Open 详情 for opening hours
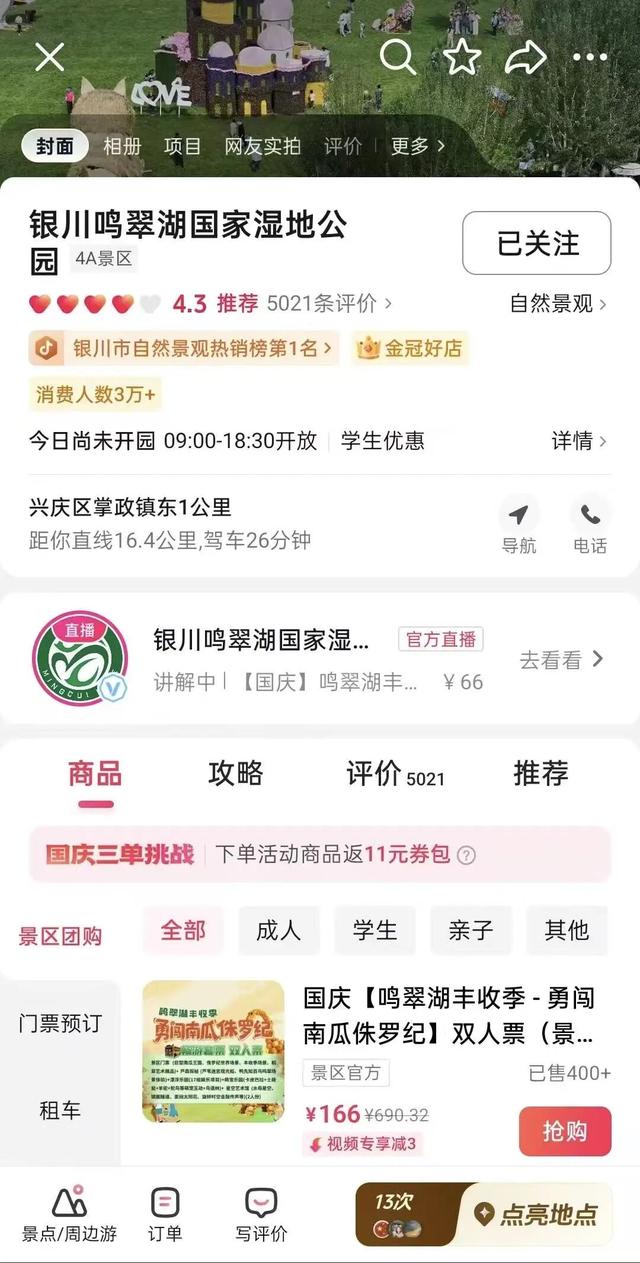640x1263 pixels. pyautogui.click(x=579, y=441)
